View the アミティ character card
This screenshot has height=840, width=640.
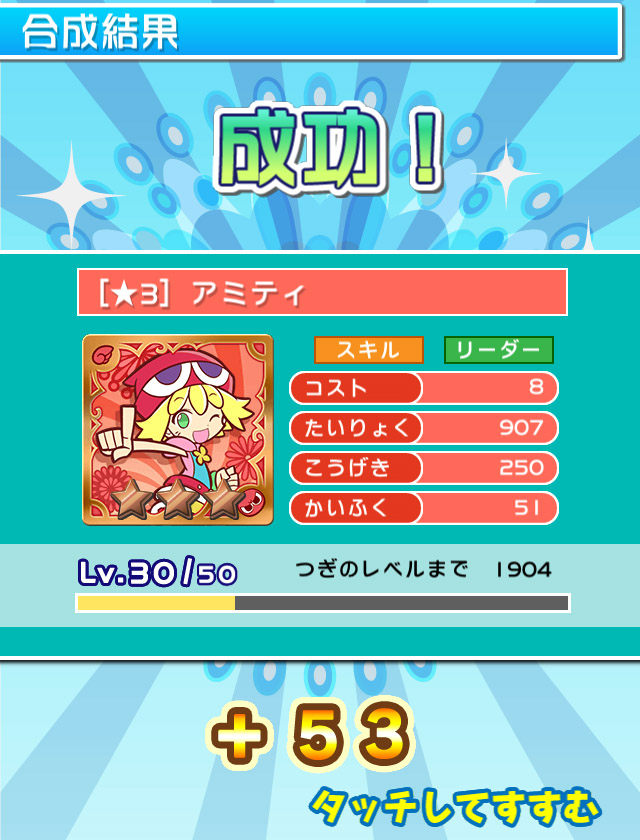tap(177, 429)
